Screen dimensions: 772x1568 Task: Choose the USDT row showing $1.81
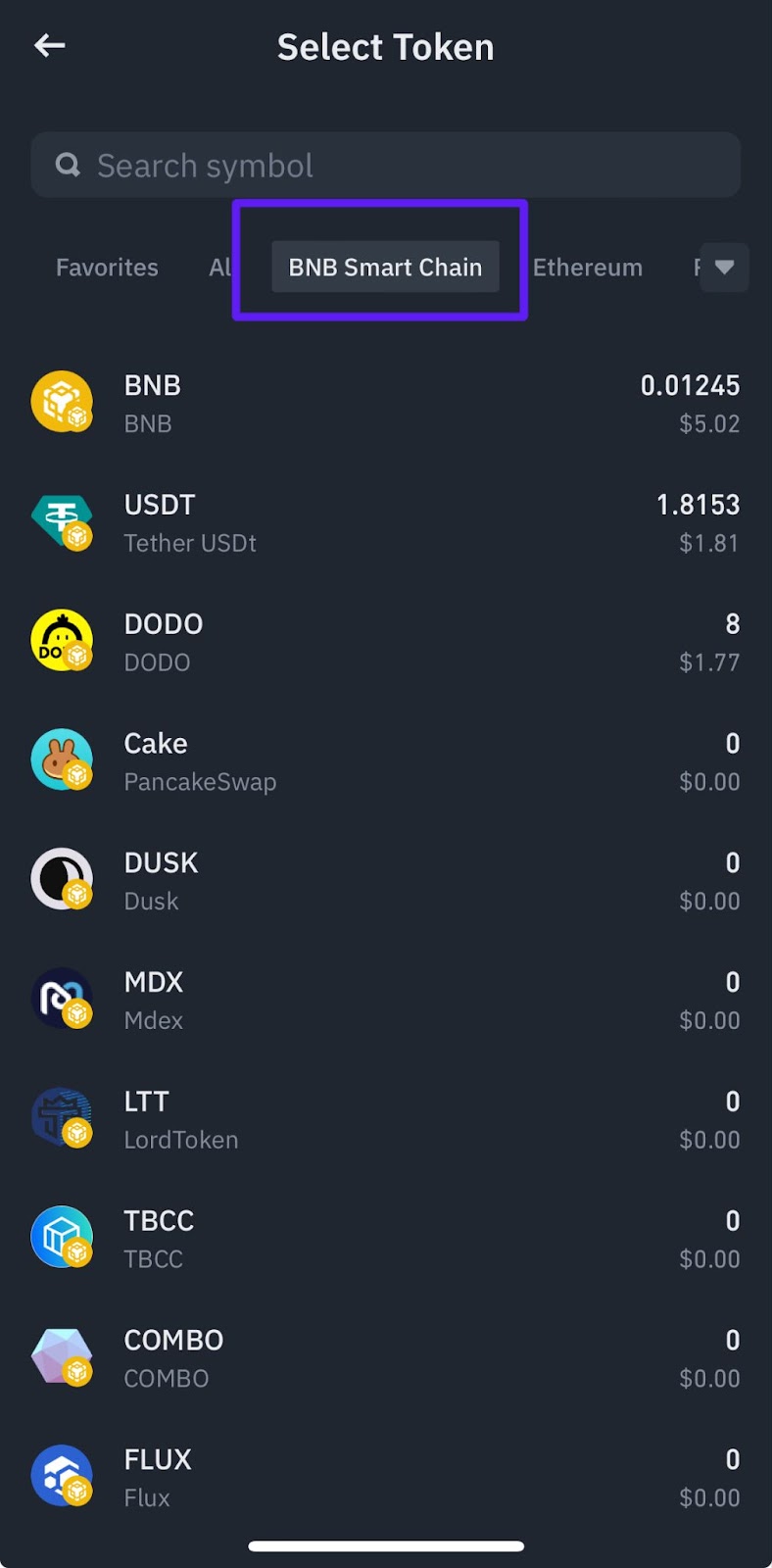coord(386,521)
